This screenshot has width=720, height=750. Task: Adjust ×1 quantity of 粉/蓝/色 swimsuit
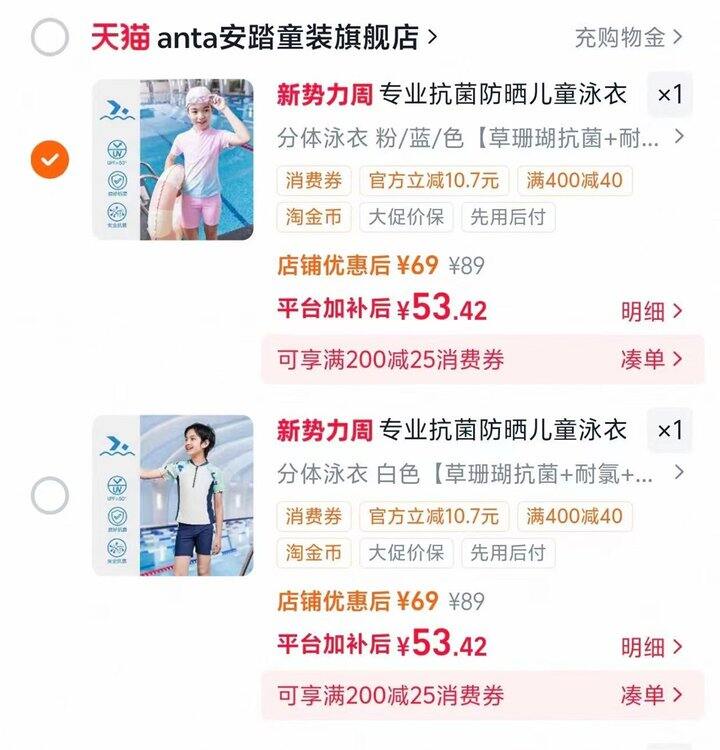(669, 95)
